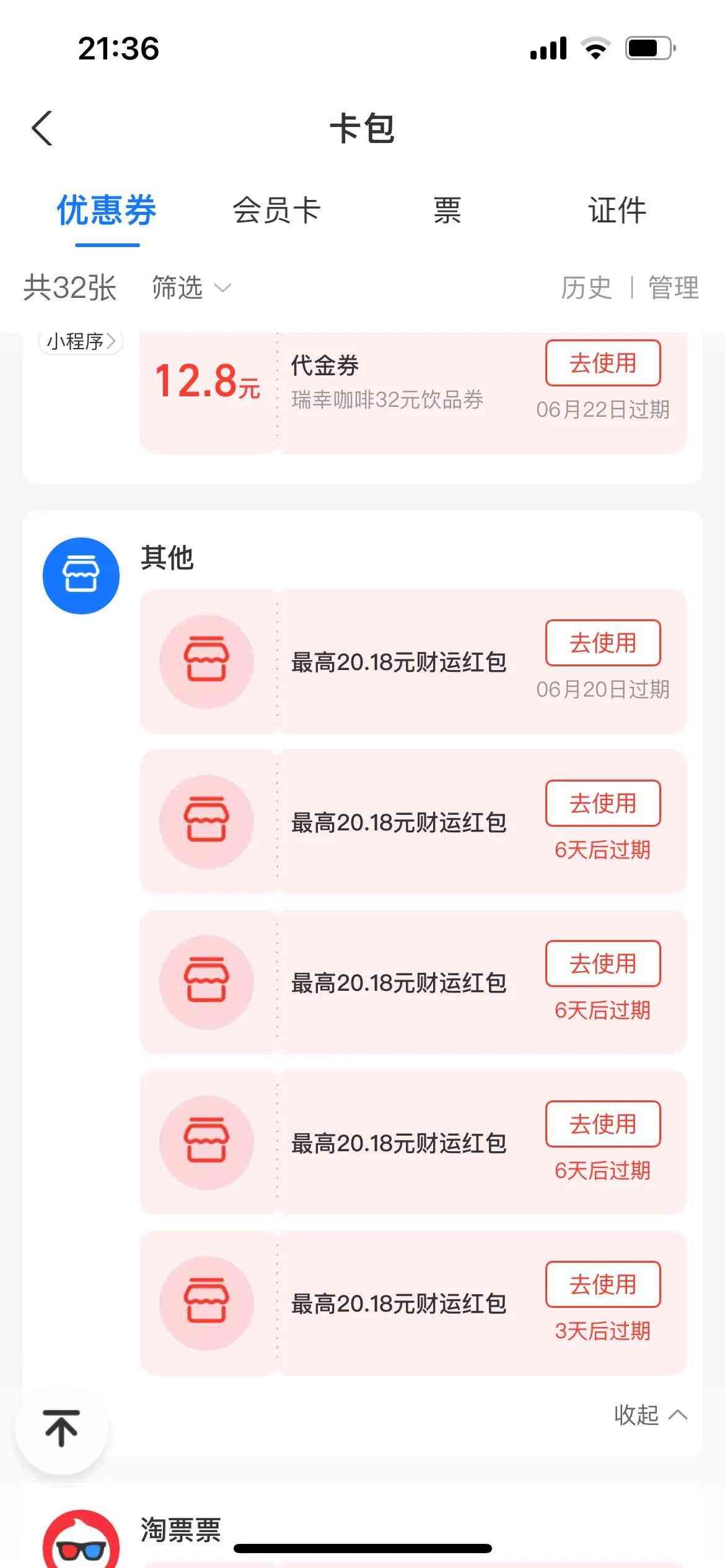View coupon 历史
Screen dimensions: 725x1568
[586, 288]
